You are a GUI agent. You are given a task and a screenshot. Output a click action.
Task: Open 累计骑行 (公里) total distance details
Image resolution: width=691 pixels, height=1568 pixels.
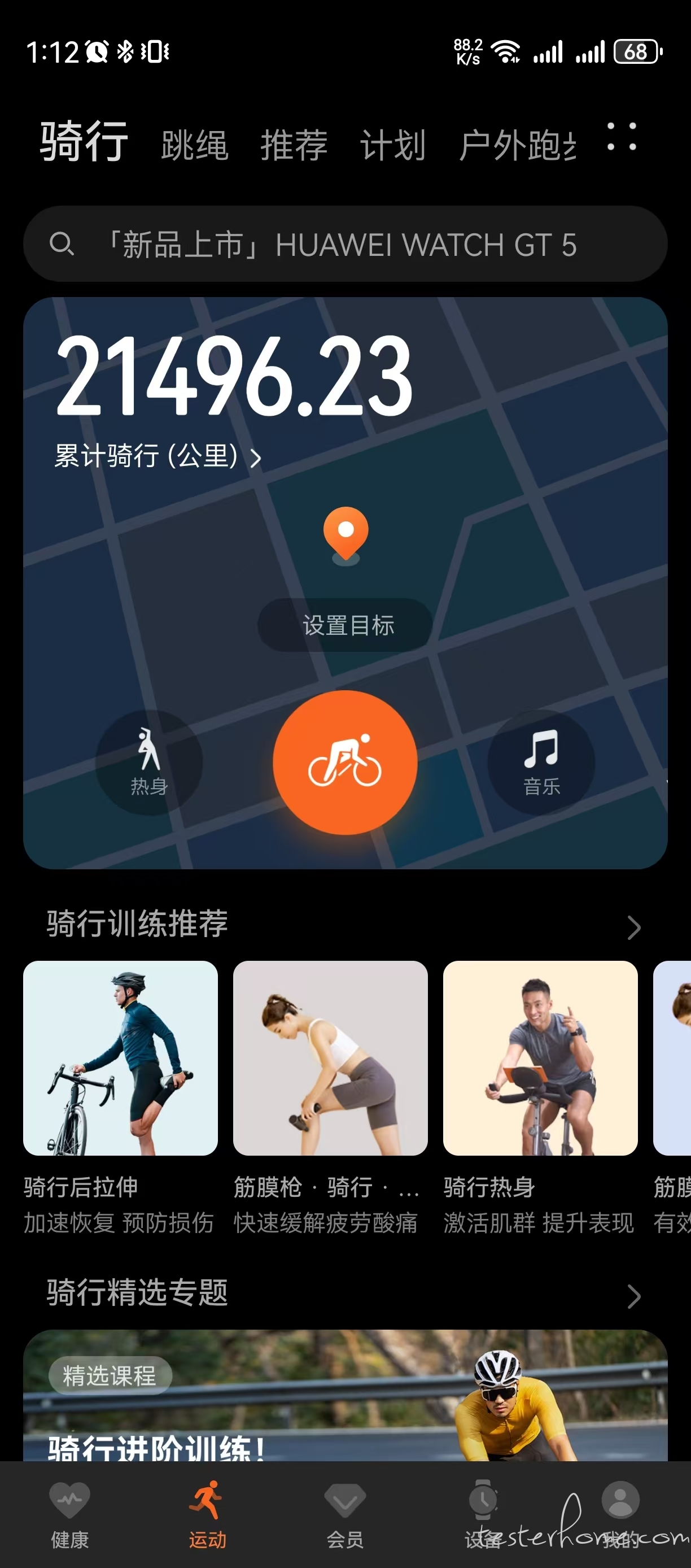pos(158,456)
